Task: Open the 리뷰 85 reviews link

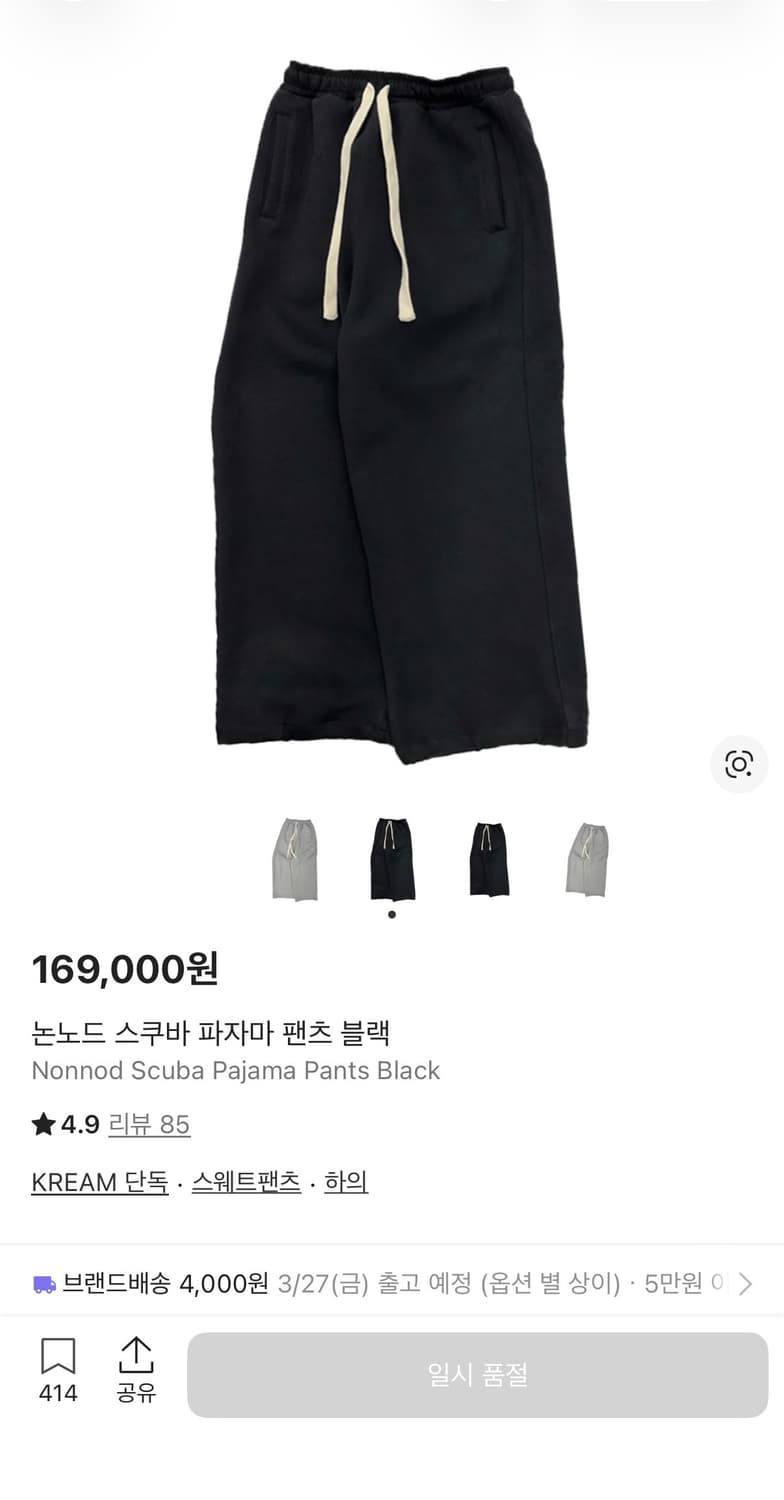Action: click(x=148, y=1125)
